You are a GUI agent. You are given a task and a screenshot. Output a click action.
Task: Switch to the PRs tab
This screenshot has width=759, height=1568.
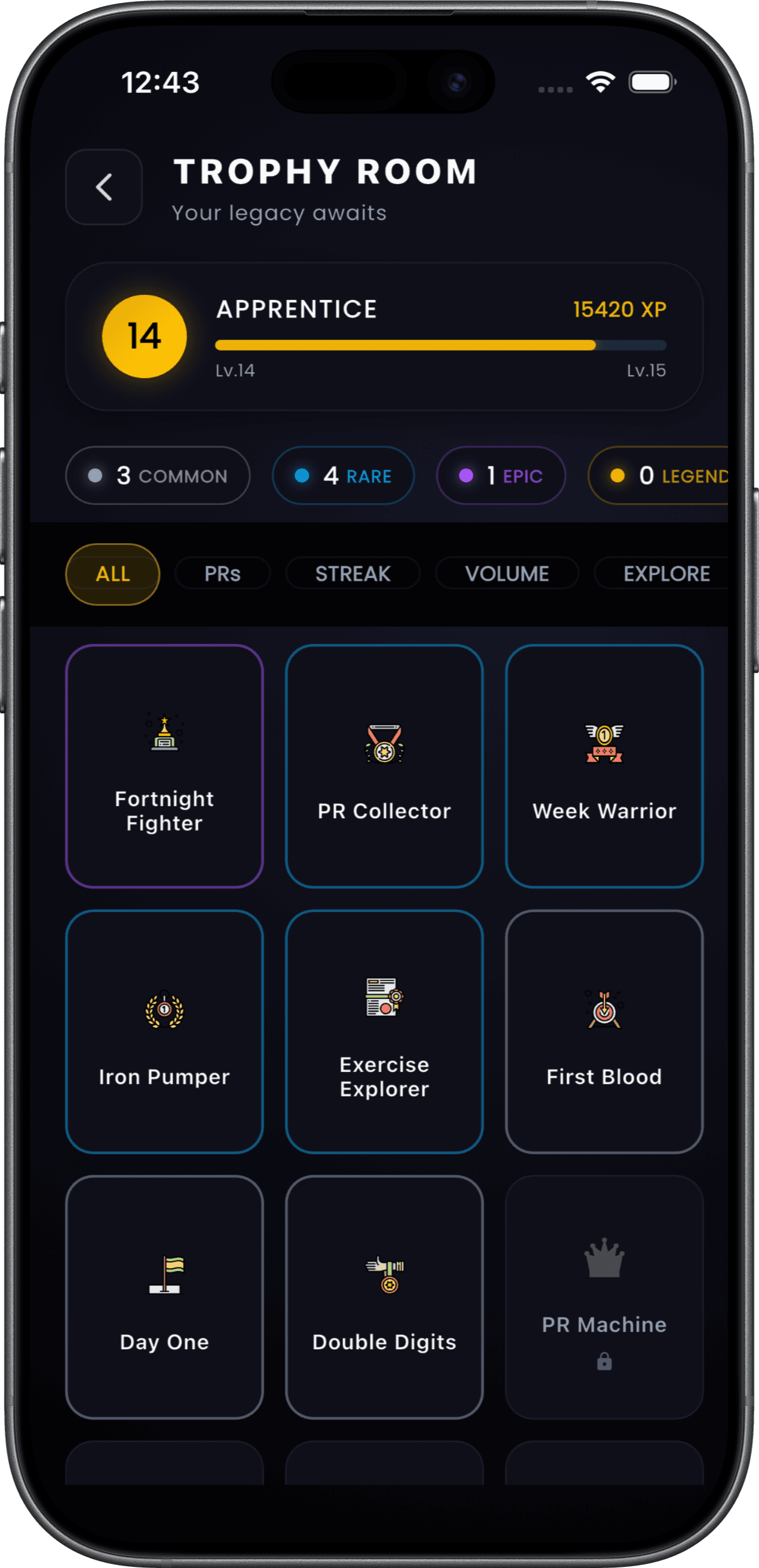222,573
